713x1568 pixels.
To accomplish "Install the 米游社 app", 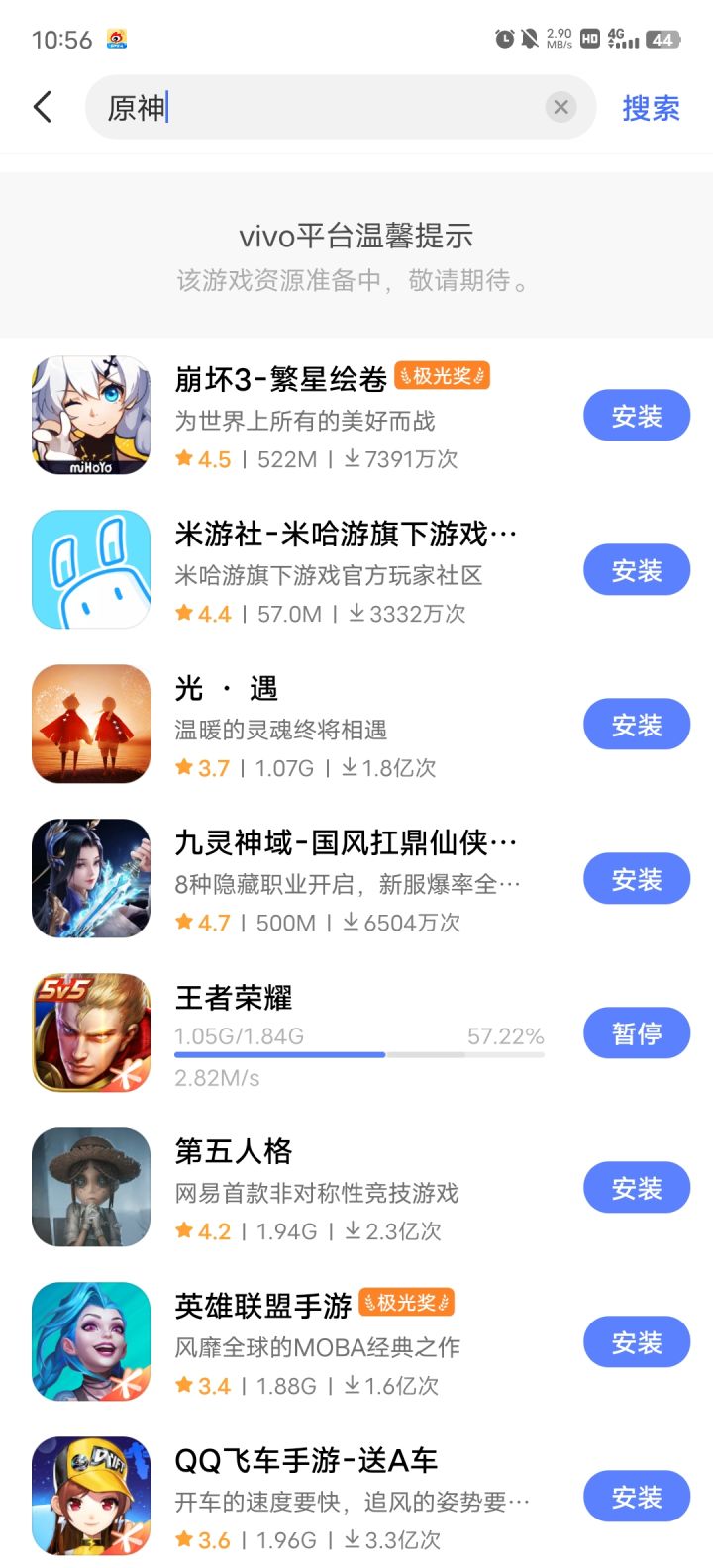I will click(636, 570).
